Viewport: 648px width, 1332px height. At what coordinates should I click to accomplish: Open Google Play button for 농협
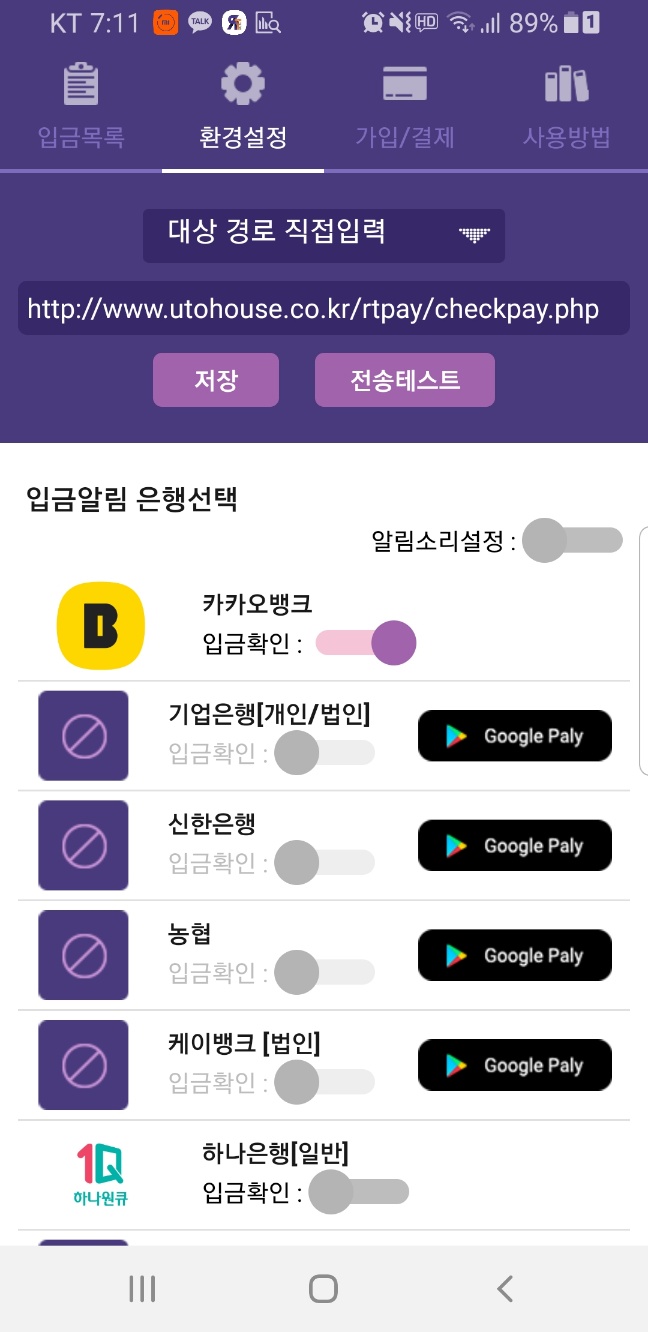[x=514, y=955]
